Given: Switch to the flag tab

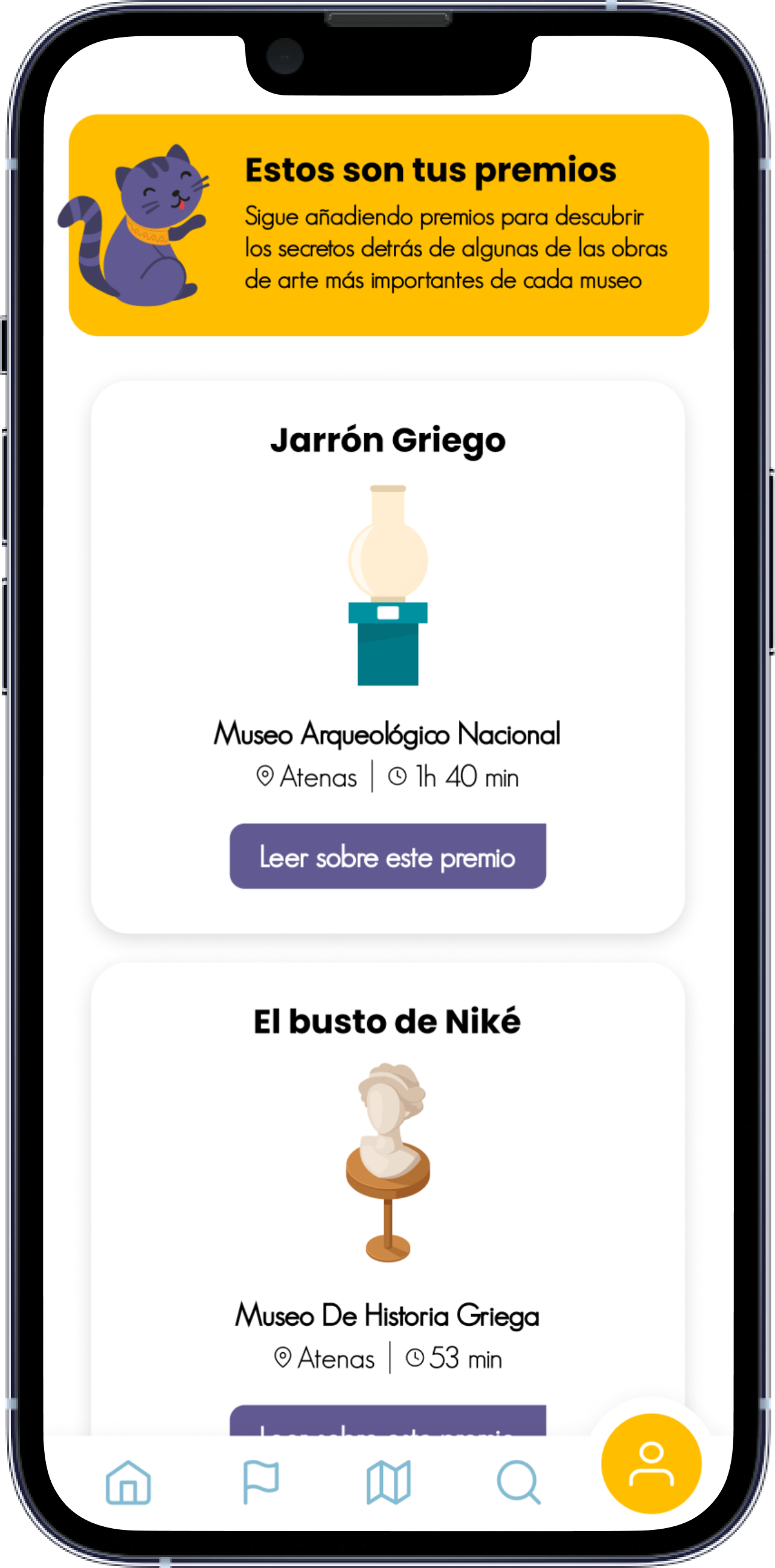Looking at the screenshot, I should point(260,1482).
